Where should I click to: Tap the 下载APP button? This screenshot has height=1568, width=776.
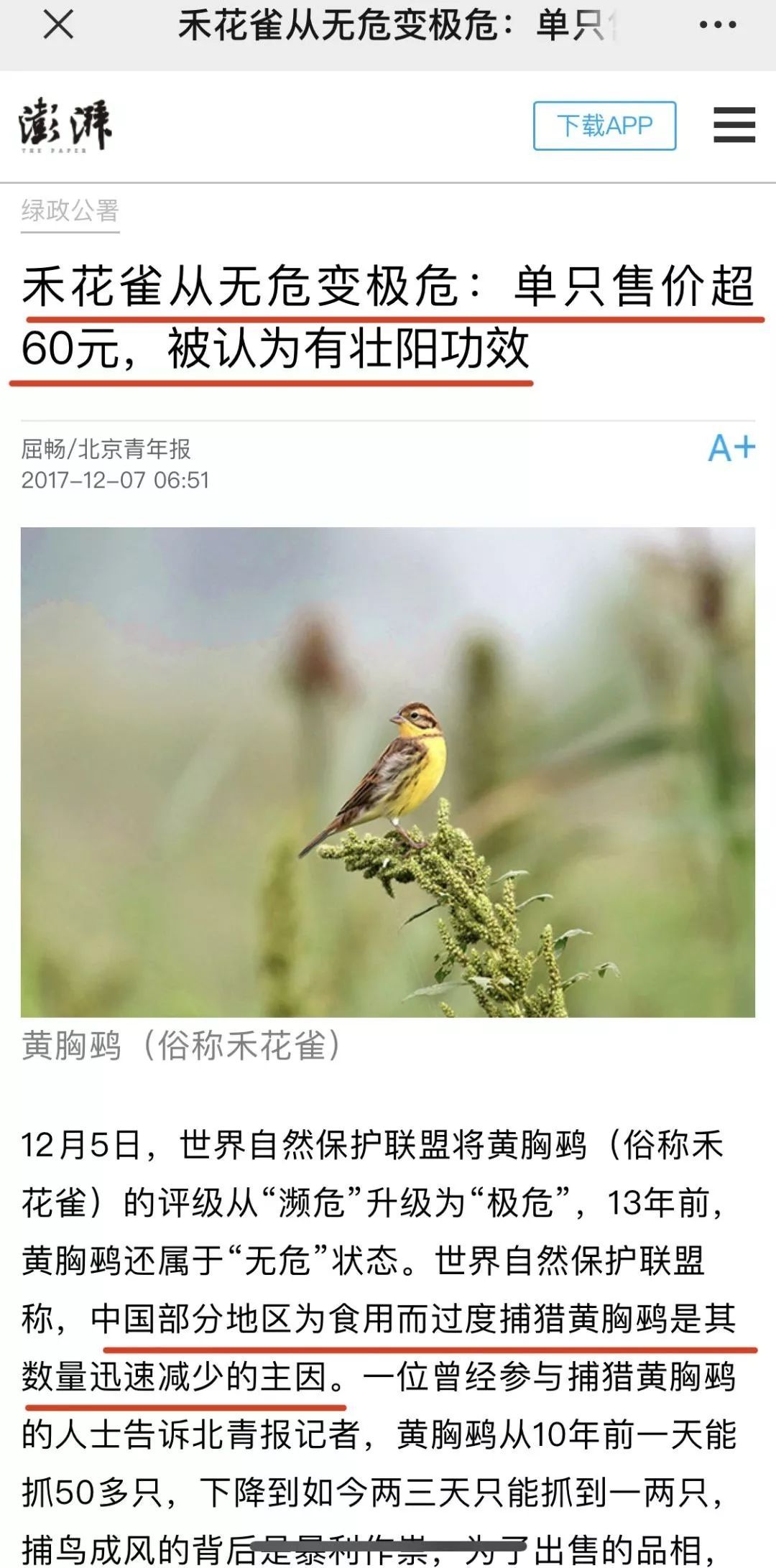point(604,126)
